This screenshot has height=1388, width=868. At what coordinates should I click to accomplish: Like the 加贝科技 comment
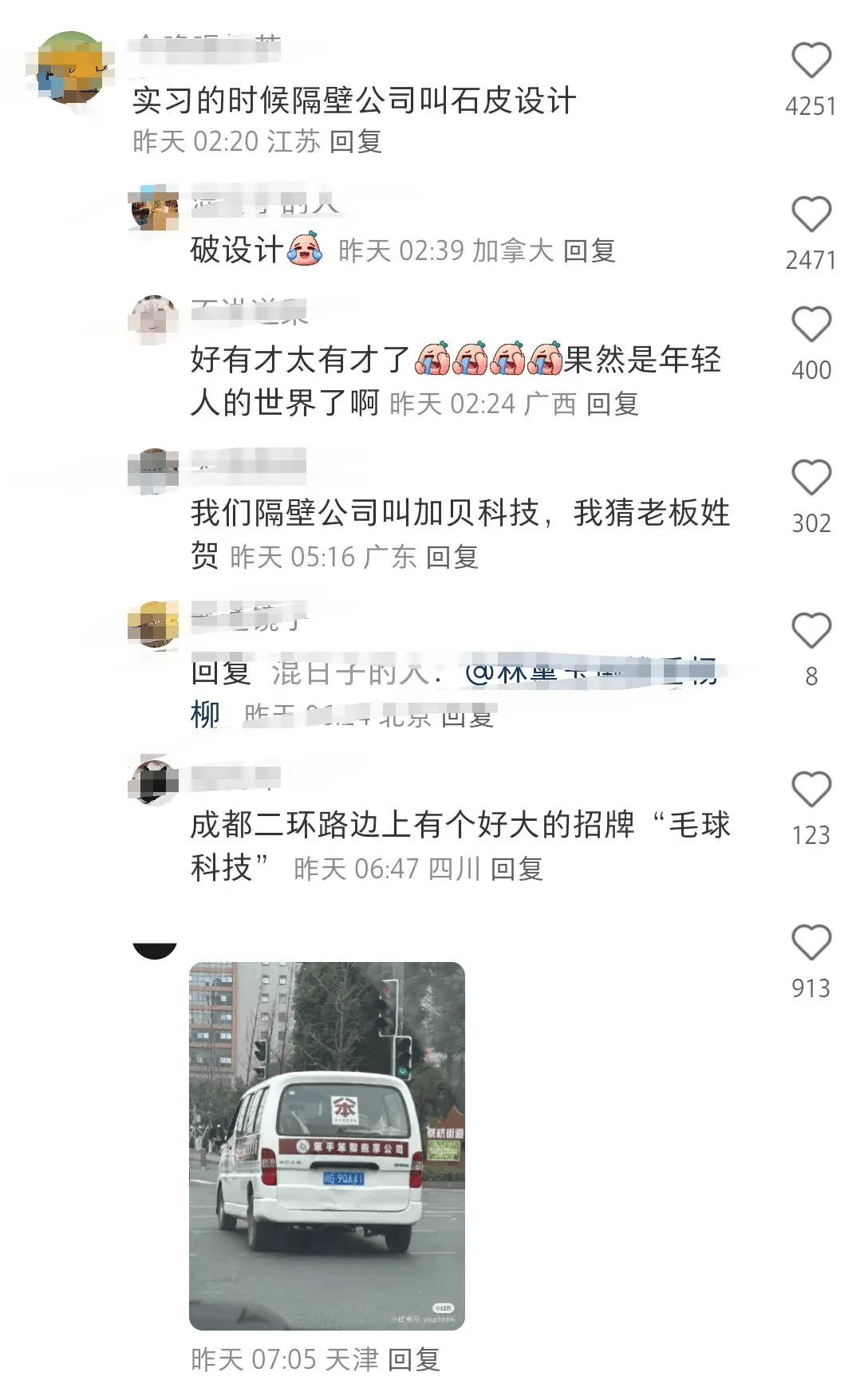pos(811,479)
